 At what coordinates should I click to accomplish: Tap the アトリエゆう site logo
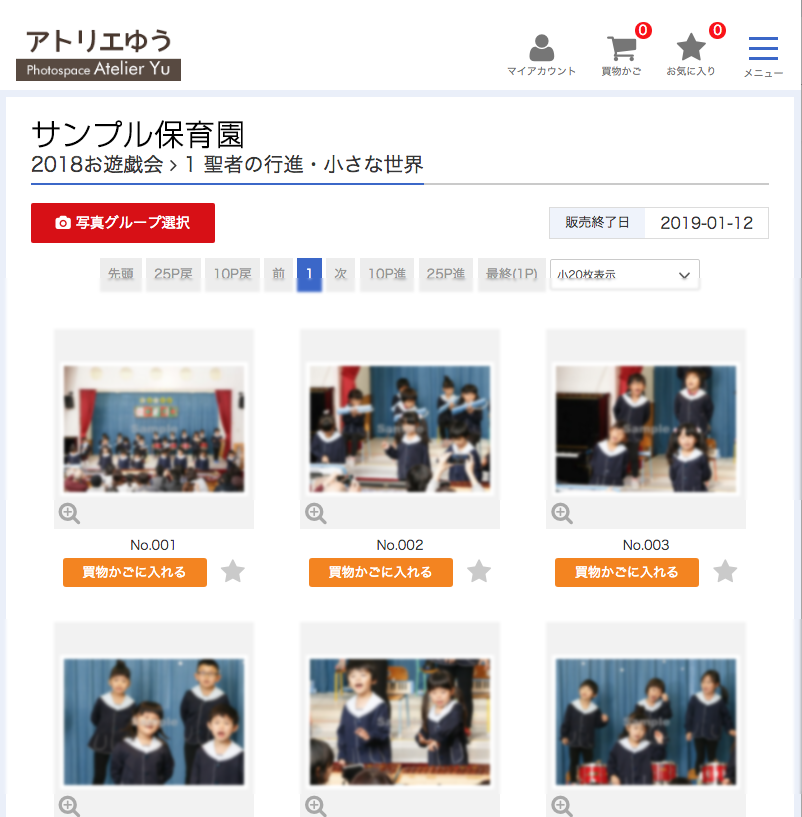[x=98, y=55]
